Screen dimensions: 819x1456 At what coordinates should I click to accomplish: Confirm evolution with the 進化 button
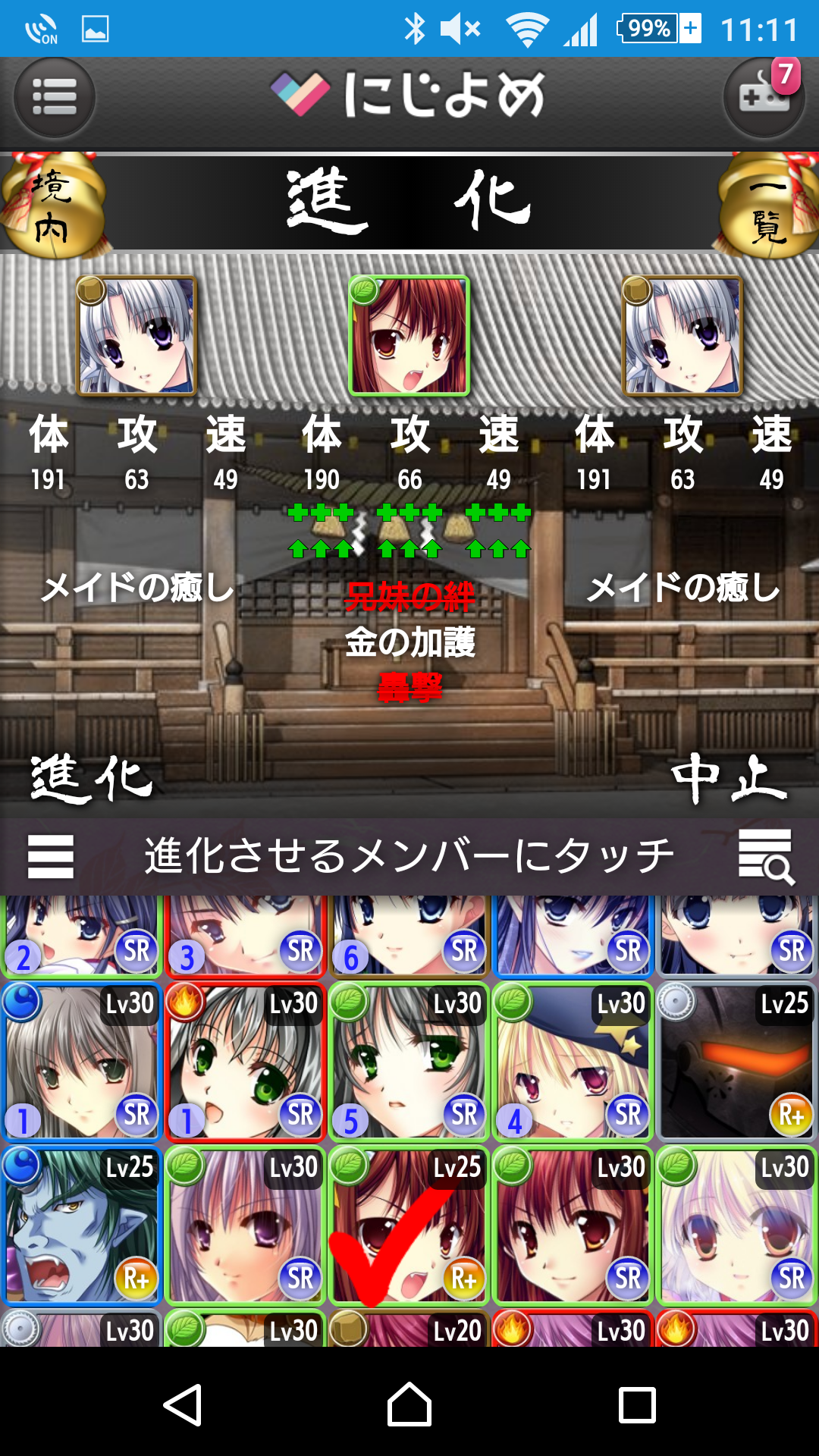92,779
